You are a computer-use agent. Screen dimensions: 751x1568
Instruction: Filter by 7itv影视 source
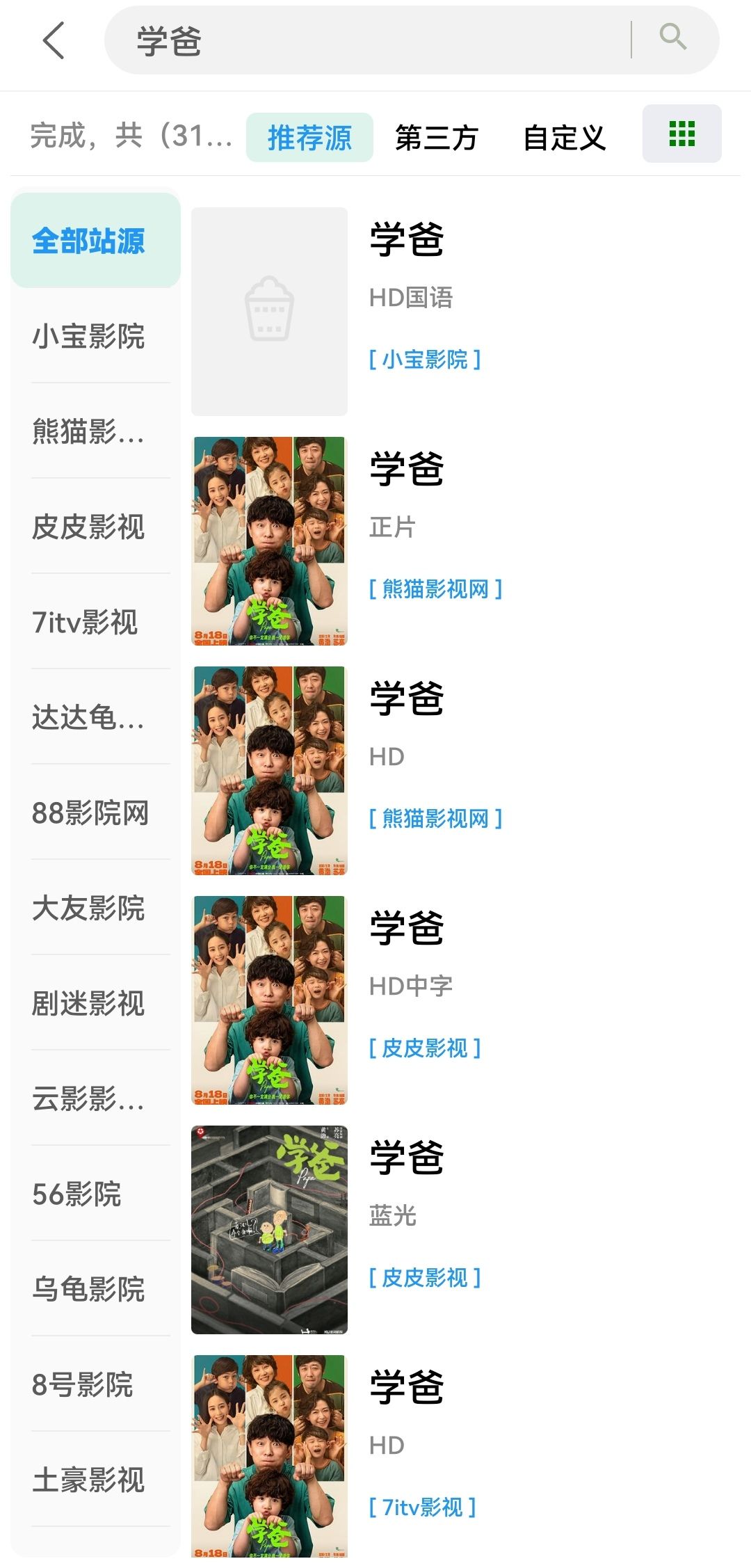85,622
